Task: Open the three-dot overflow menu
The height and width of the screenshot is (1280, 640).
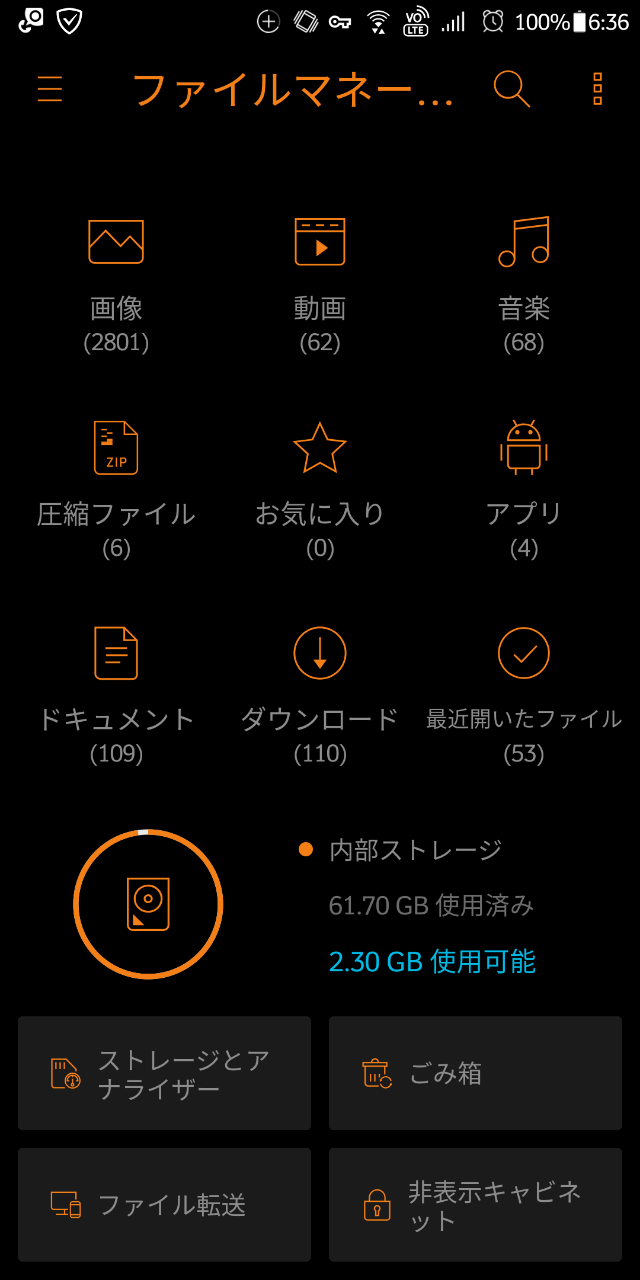Action: tap(597, 89)
